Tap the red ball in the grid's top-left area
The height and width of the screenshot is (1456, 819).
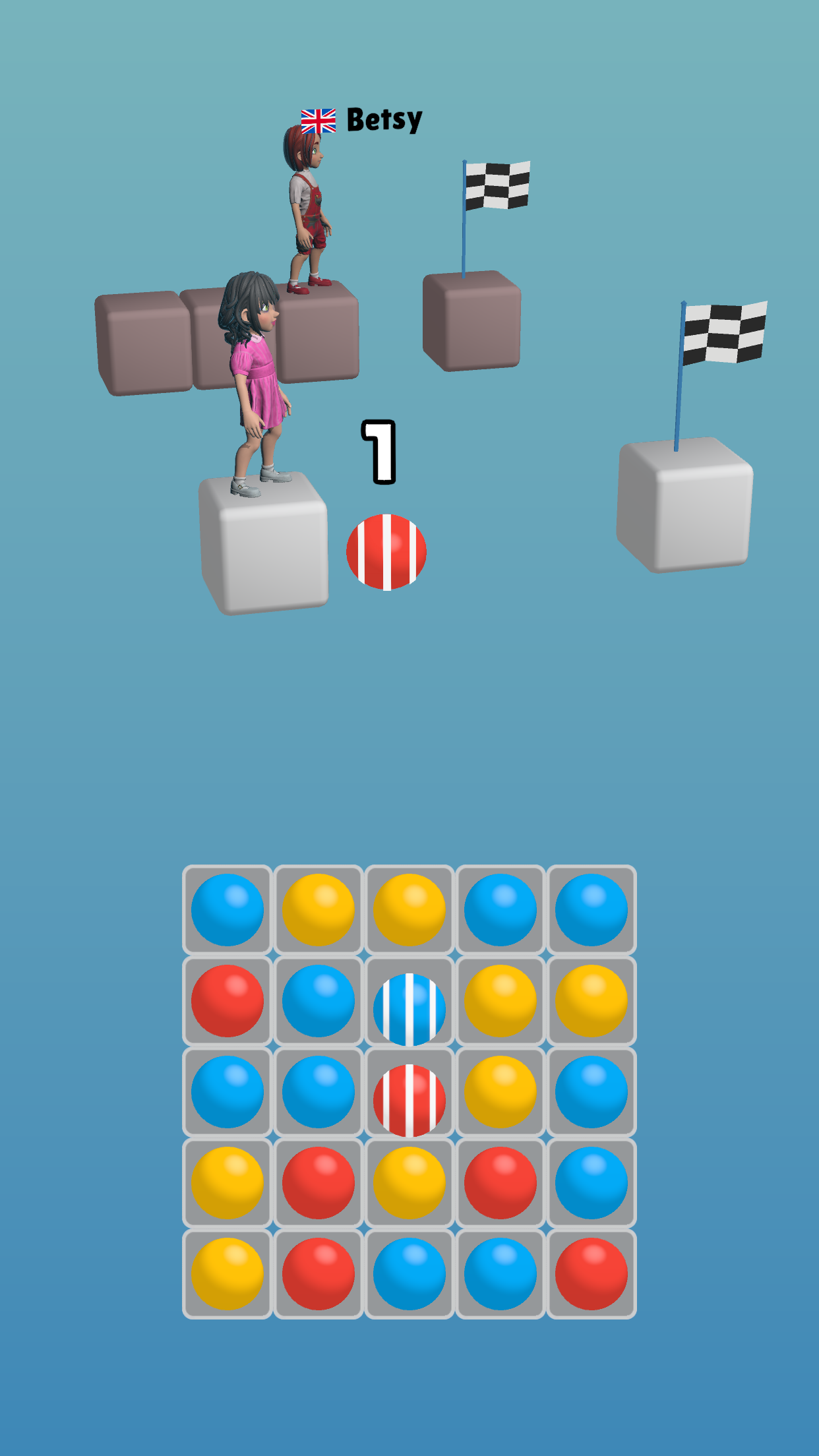[228, 1002]
